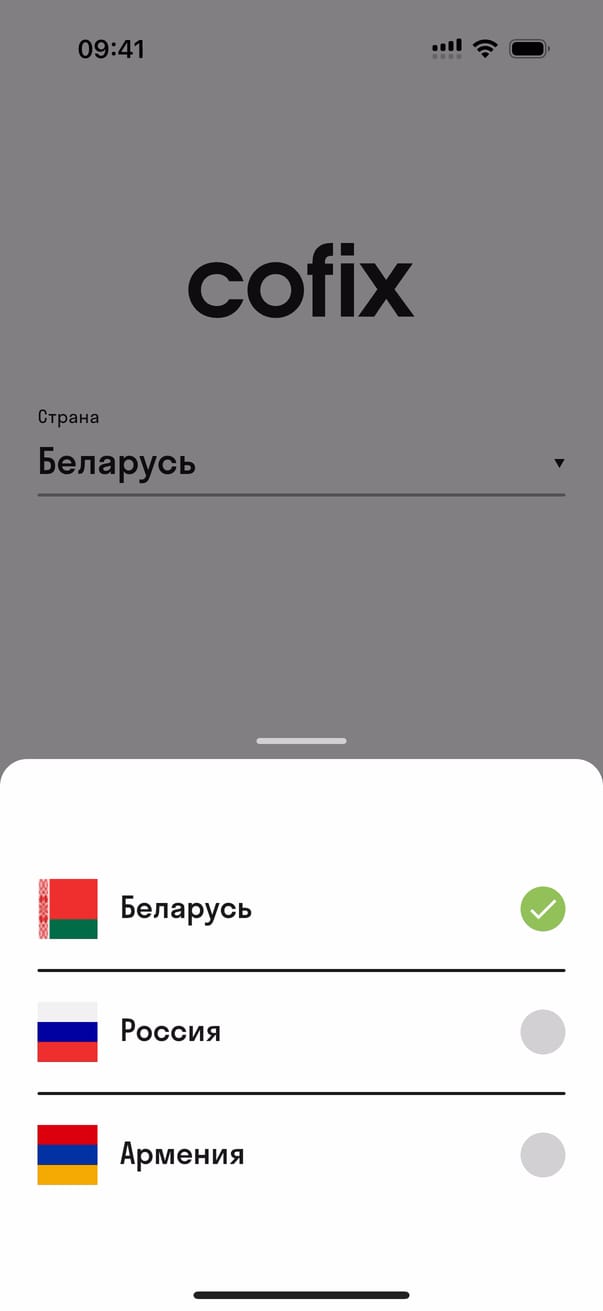
Task: Tap the bottom sheet drag handle
Action: [x=301, y=741]
